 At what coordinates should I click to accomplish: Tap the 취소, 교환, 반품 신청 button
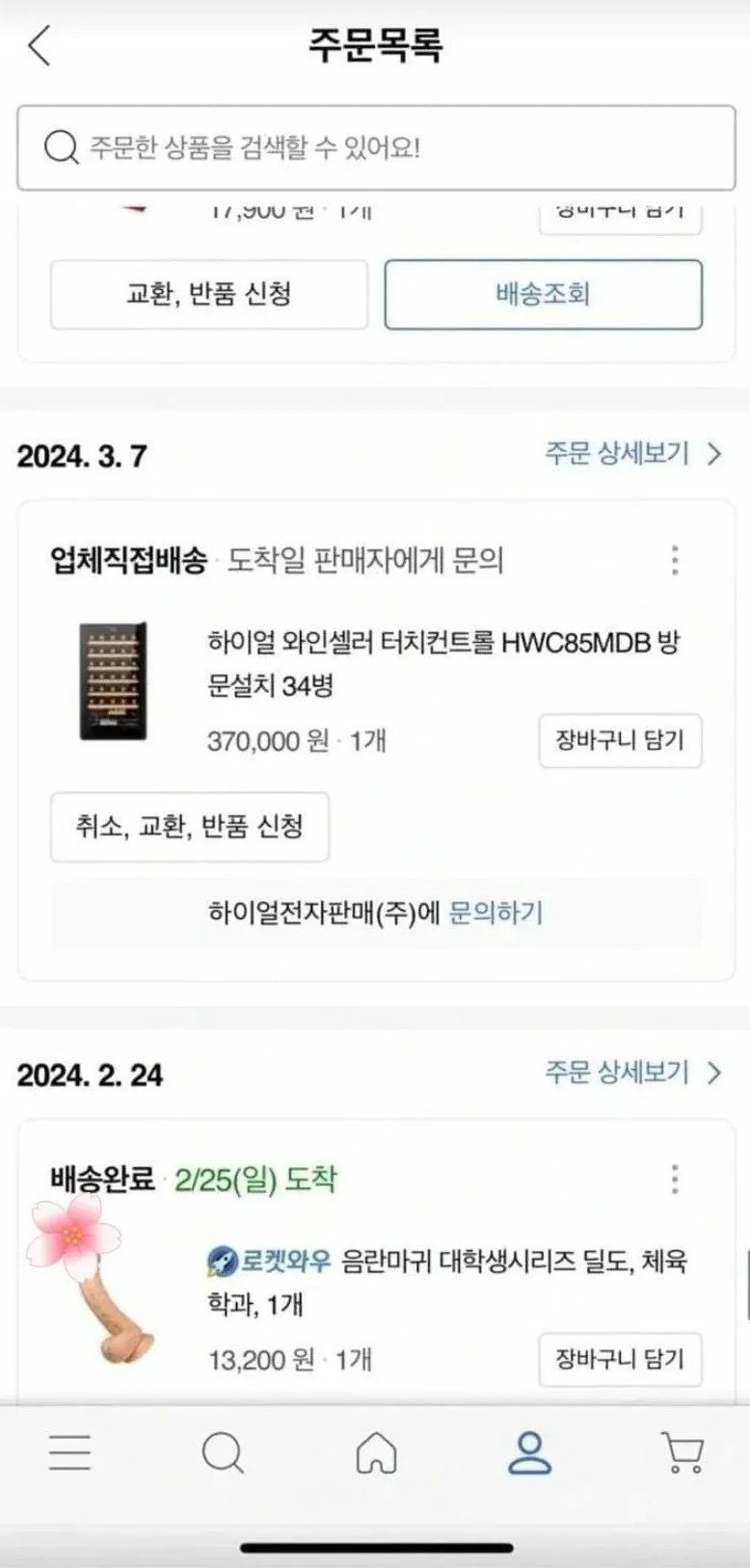click(x=190, y=827)
